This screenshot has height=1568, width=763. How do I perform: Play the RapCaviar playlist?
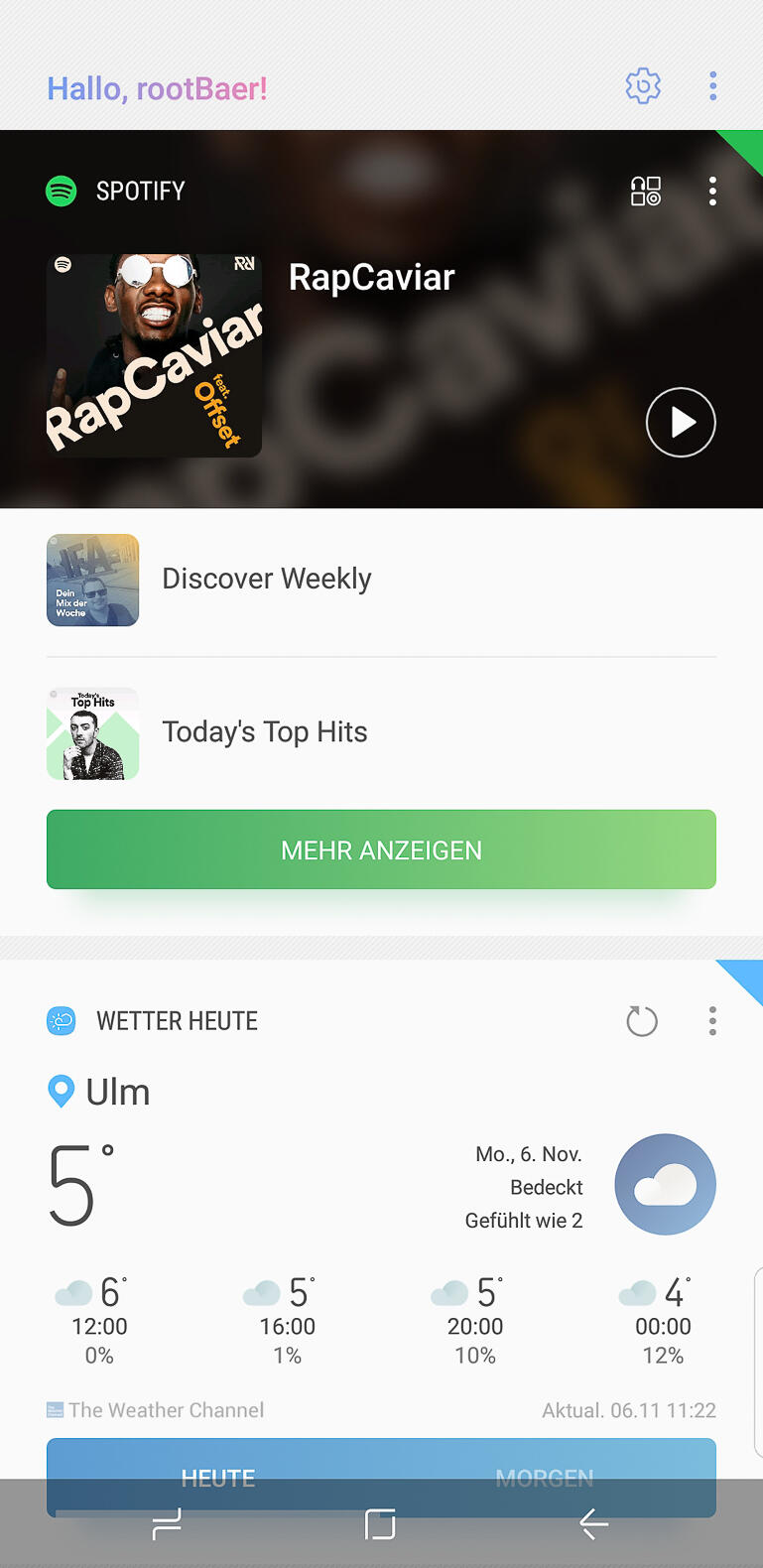pos(681,422)
